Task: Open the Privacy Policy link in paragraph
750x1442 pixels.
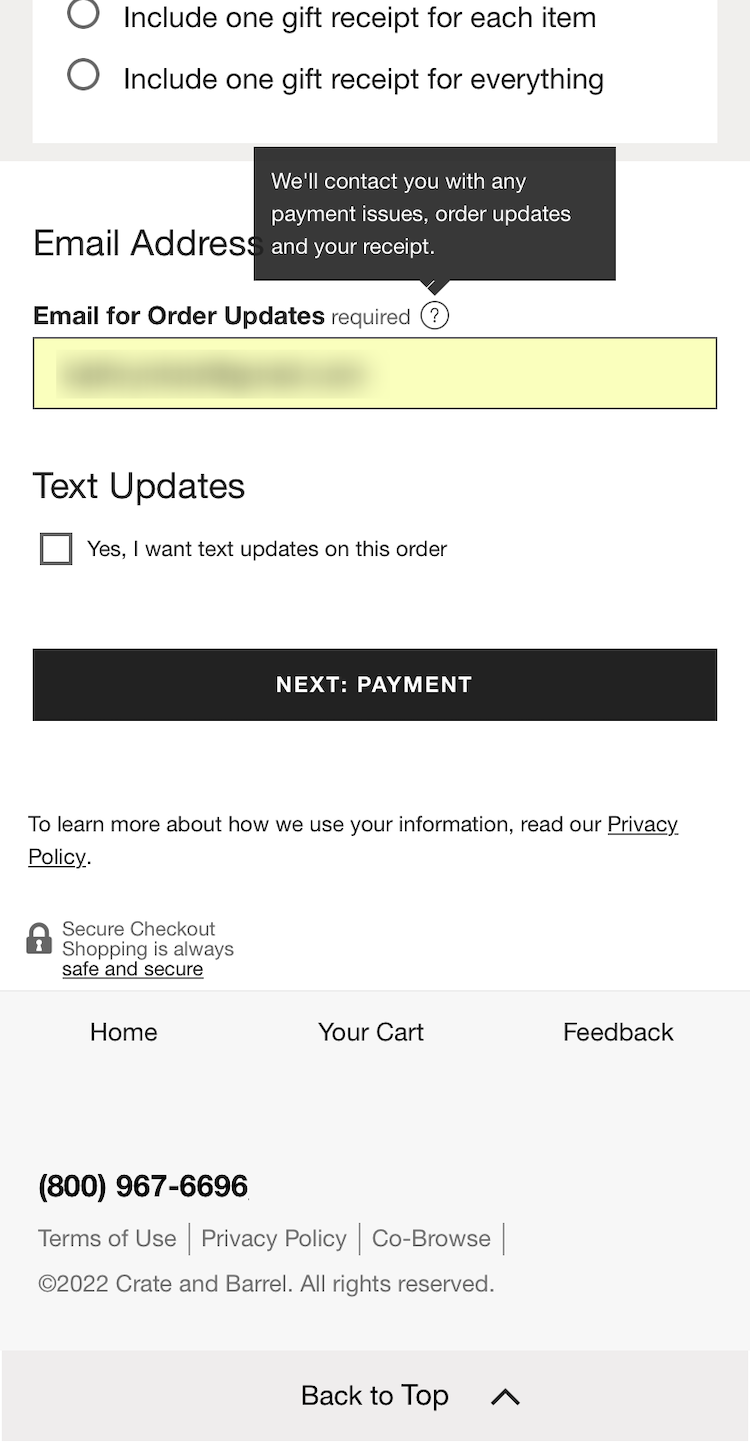Action: pyautogui.click(x=642, y=825)
